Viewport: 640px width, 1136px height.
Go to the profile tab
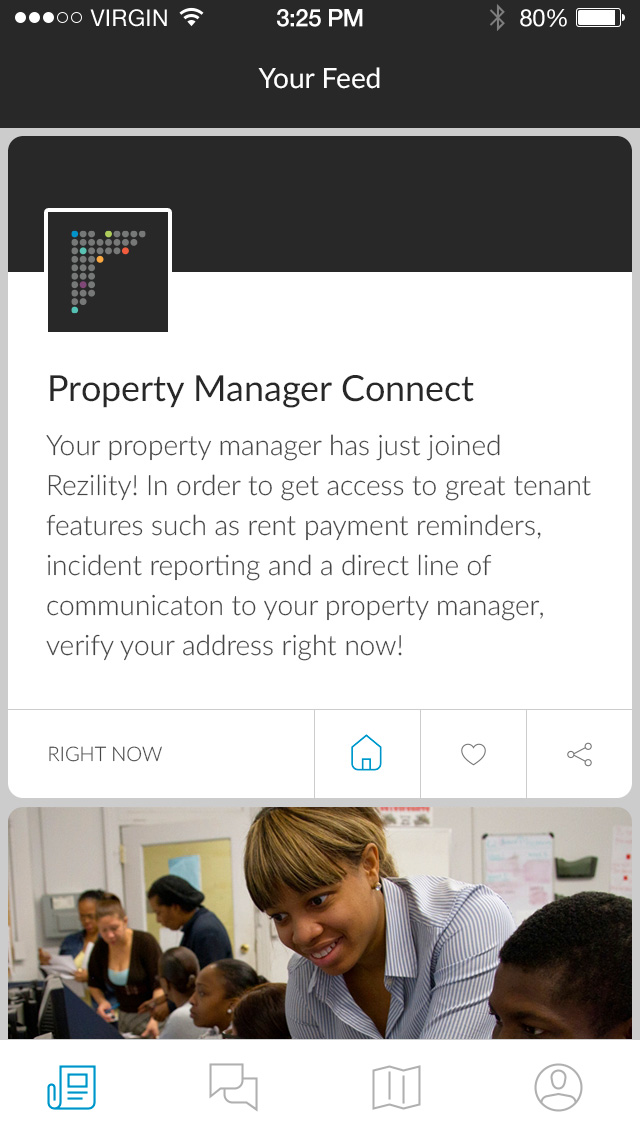pos(558,1087)
